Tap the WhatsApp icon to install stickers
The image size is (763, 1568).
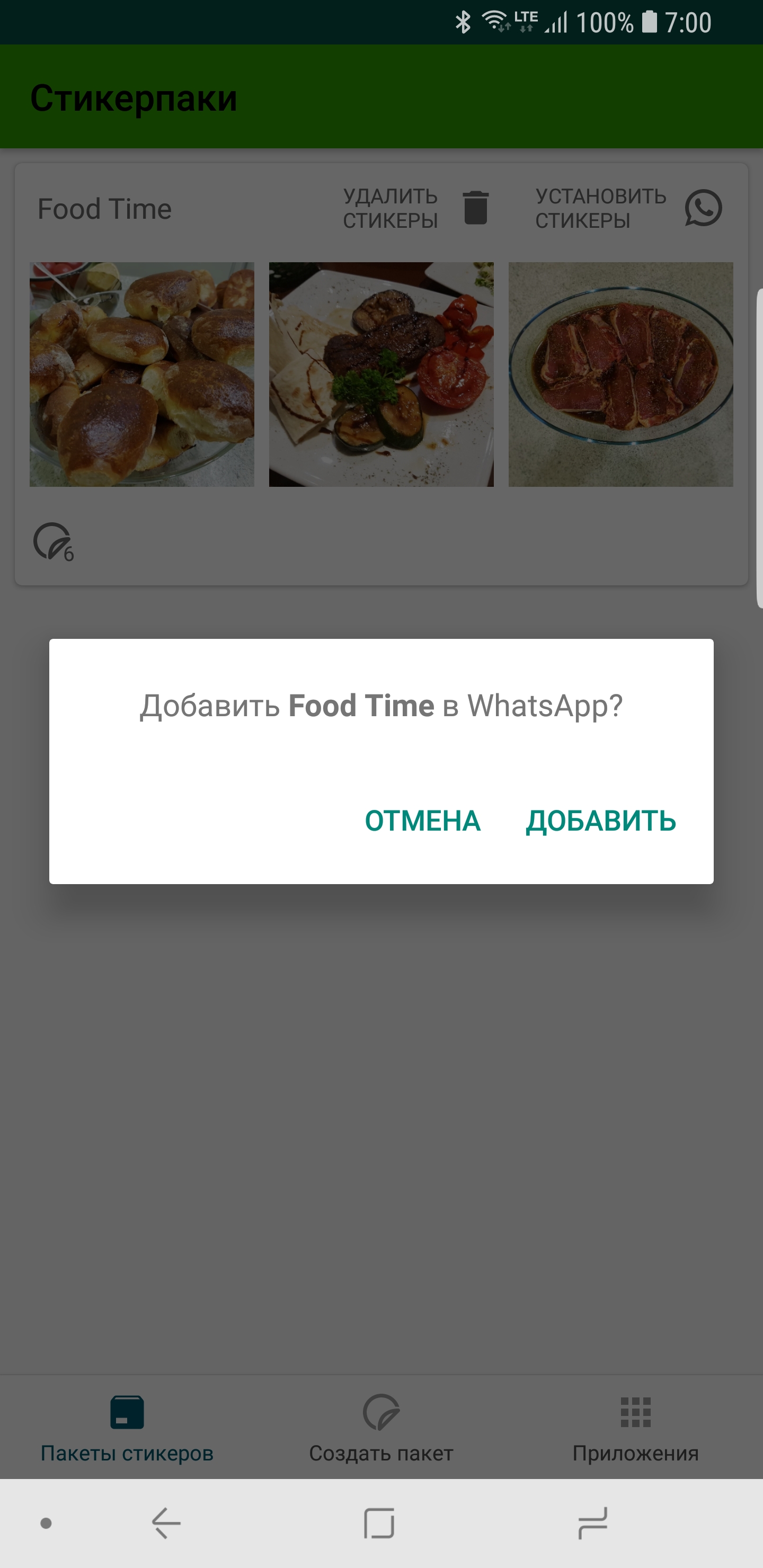[703, 208]
